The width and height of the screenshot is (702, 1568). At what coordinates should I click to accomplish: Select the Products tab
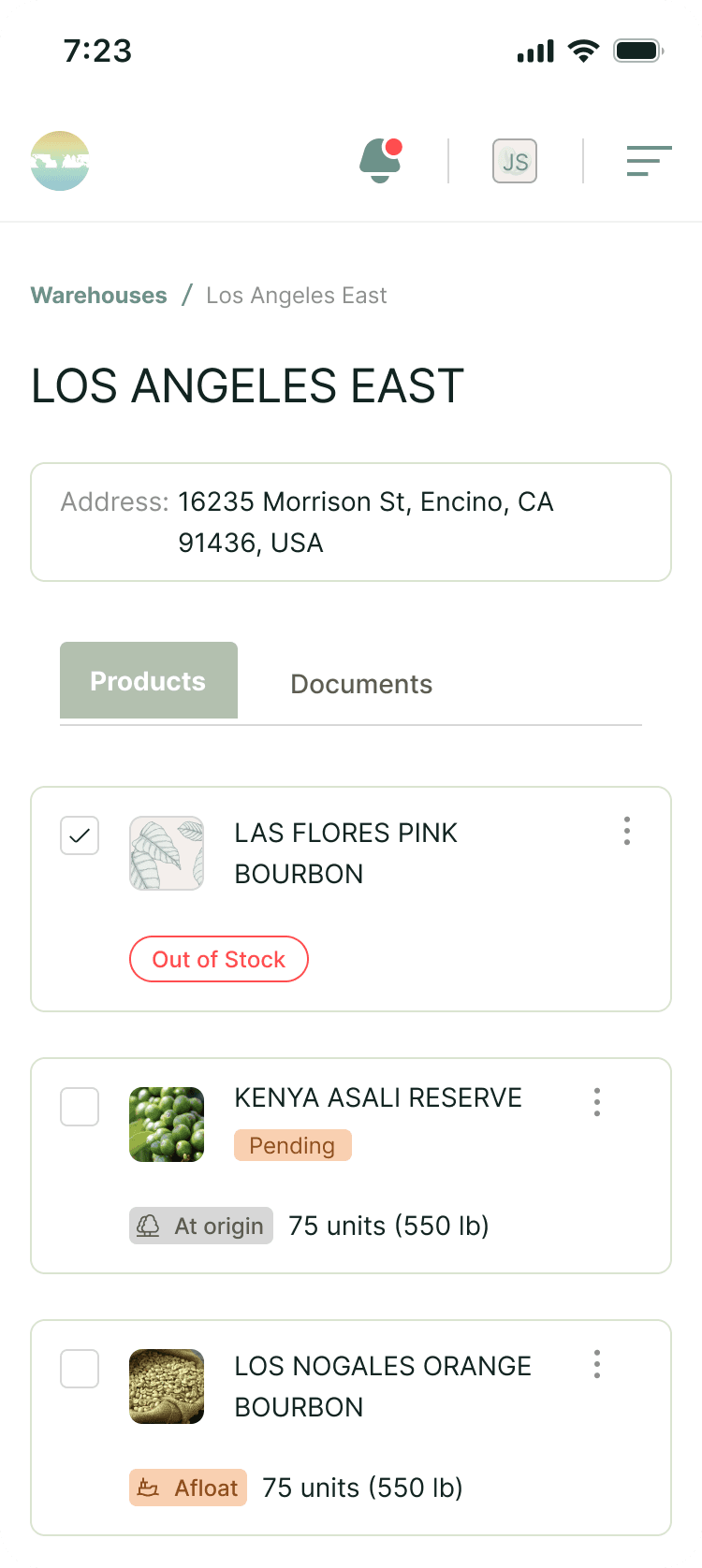[149, 681]
